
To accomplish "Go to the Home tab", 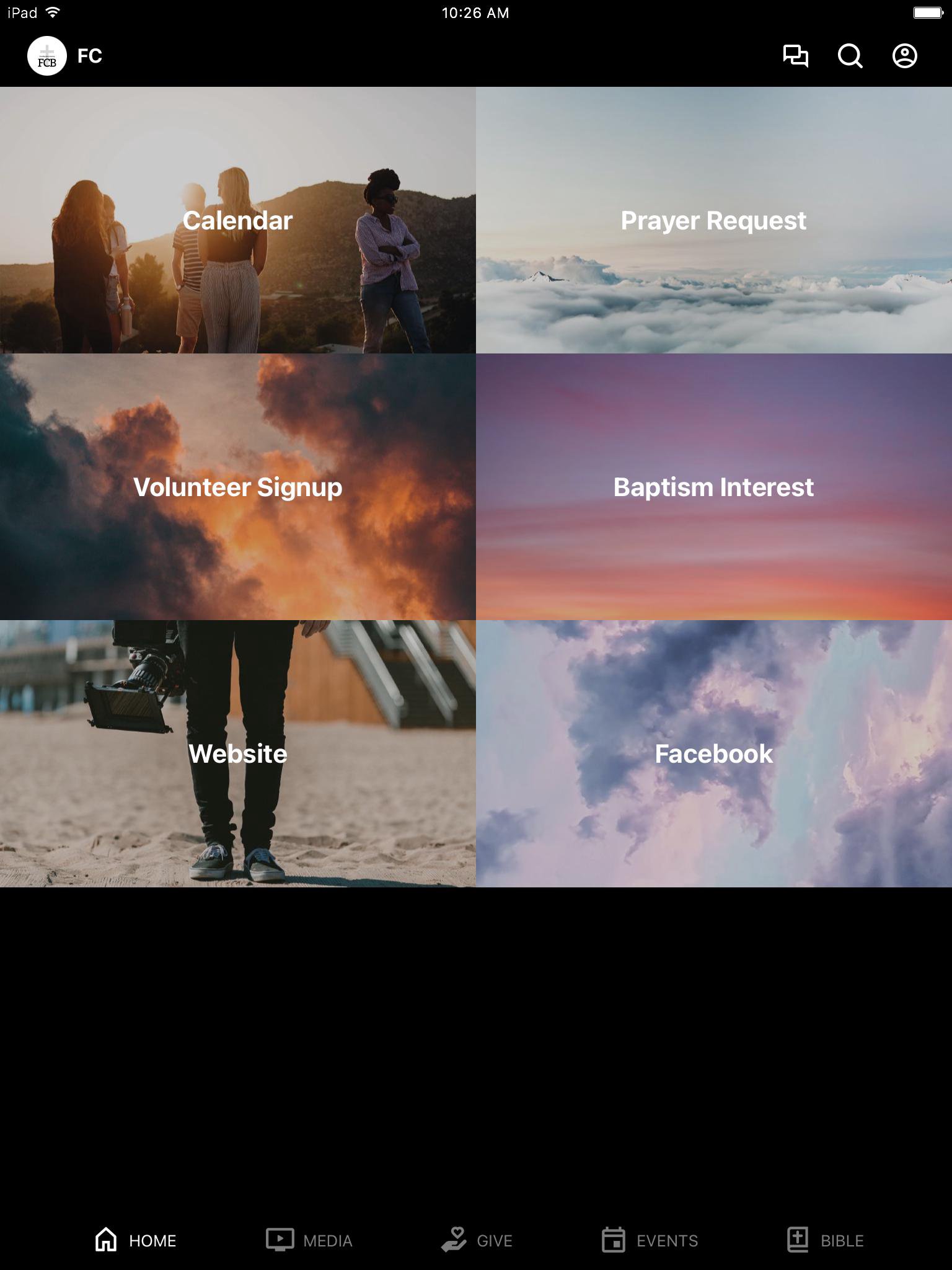I will 136,1240.
